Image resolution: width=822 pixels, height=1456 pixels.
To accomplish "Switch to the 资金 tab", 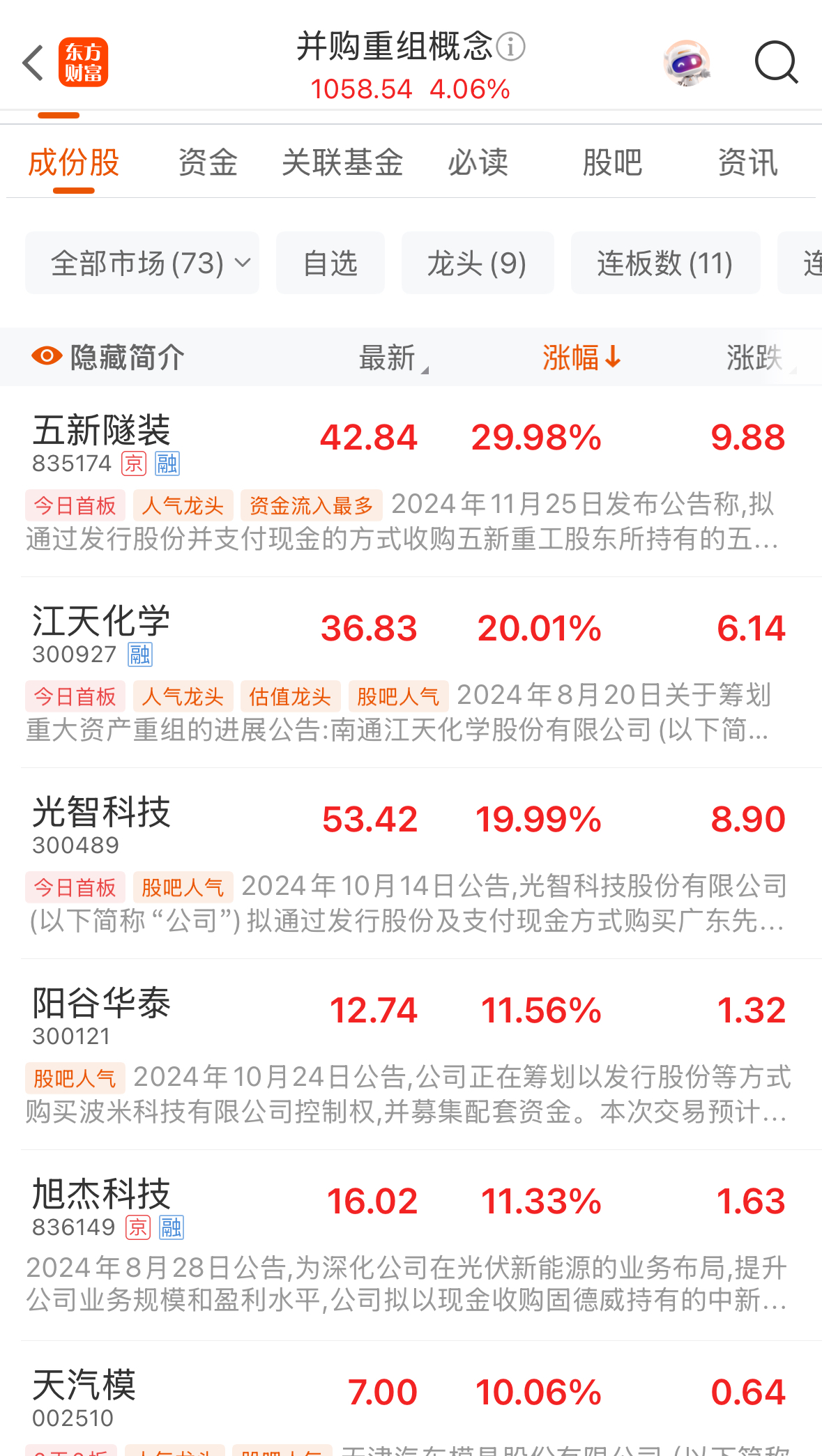I will coord(208,163).
